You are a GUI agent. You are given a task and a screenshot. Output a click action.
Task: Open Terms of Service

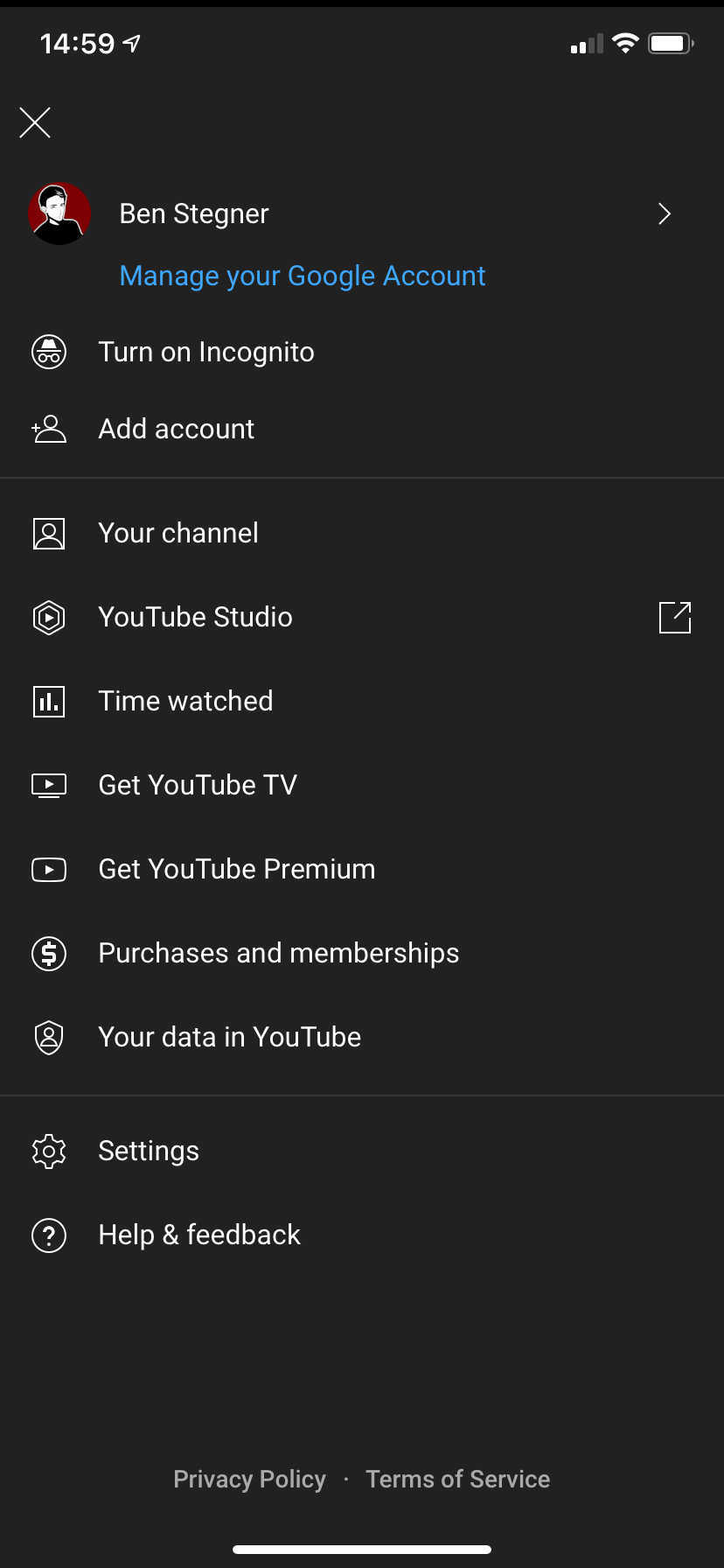pos(457,1479)
